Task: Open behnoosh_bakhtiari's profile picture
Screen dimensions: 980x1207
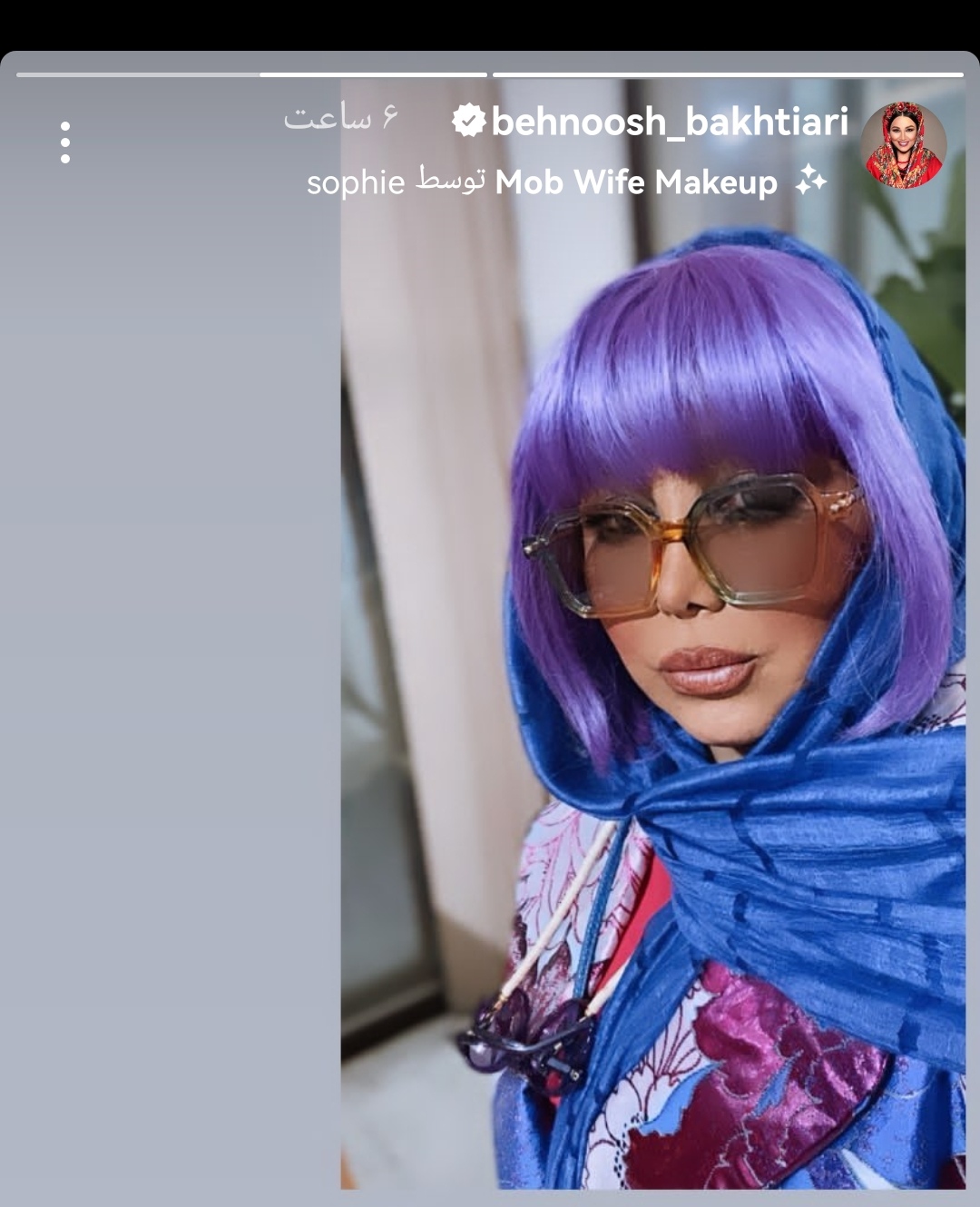Action: 903,144
